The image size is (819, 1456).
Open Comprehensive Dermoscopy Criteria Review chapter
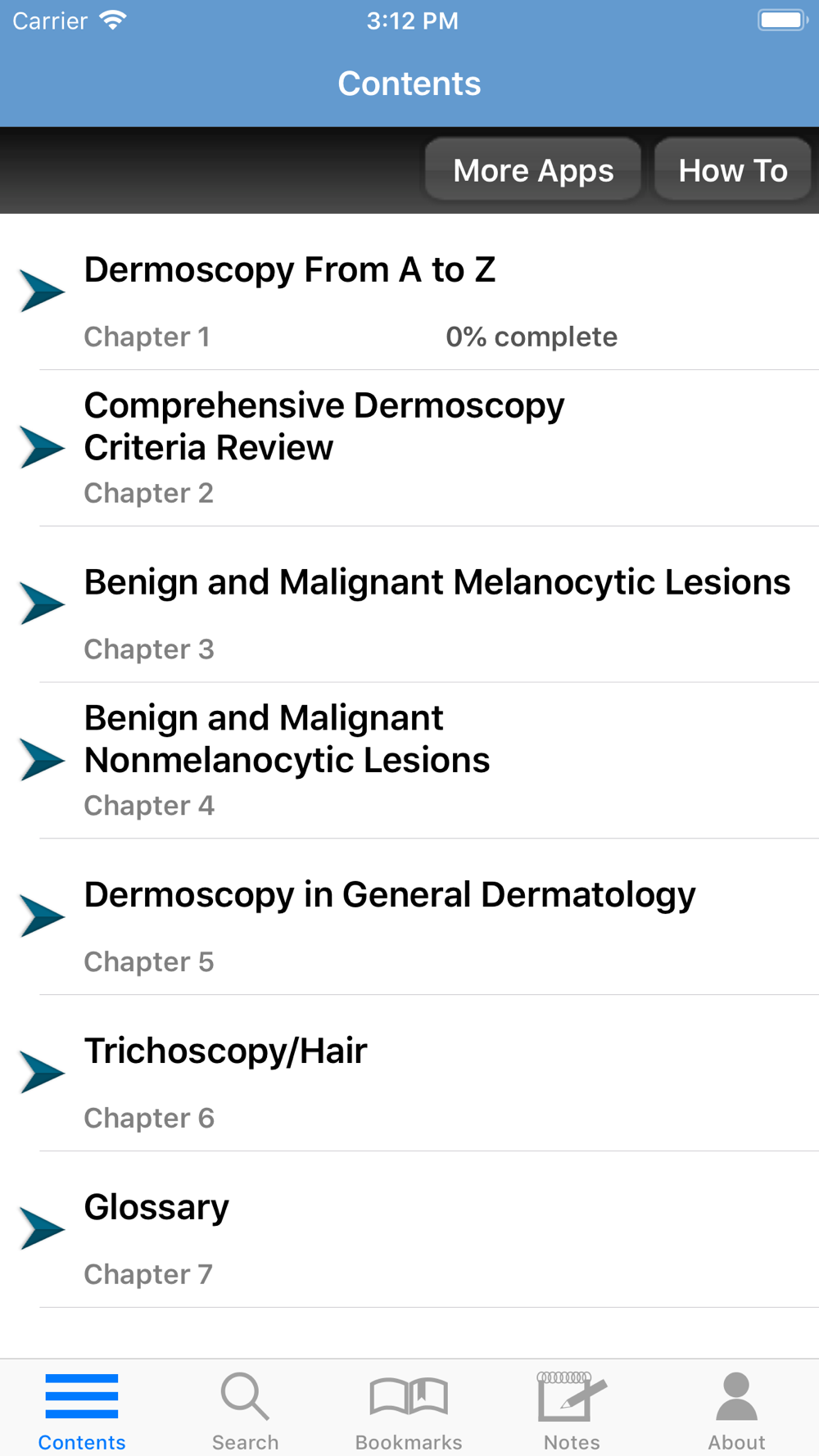click(x=409, y=449)
